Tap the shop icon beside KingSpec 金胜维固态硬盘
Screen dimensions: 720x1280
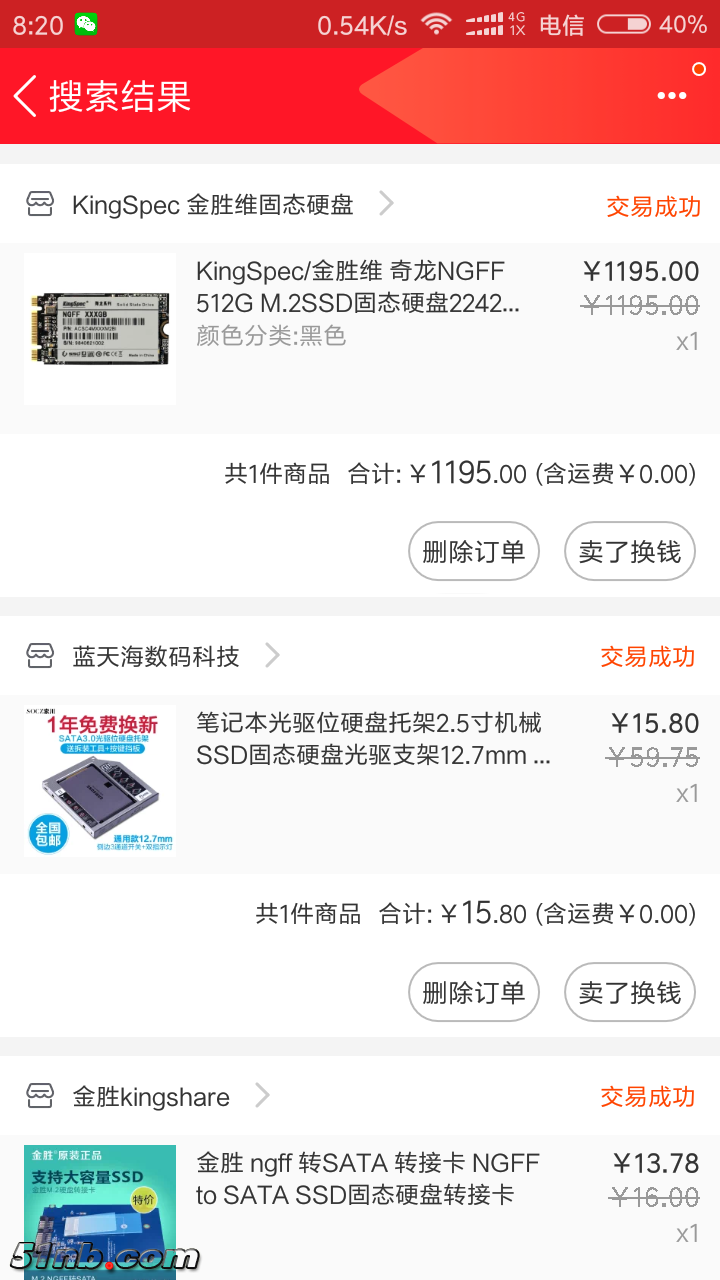tap(40, 203)
